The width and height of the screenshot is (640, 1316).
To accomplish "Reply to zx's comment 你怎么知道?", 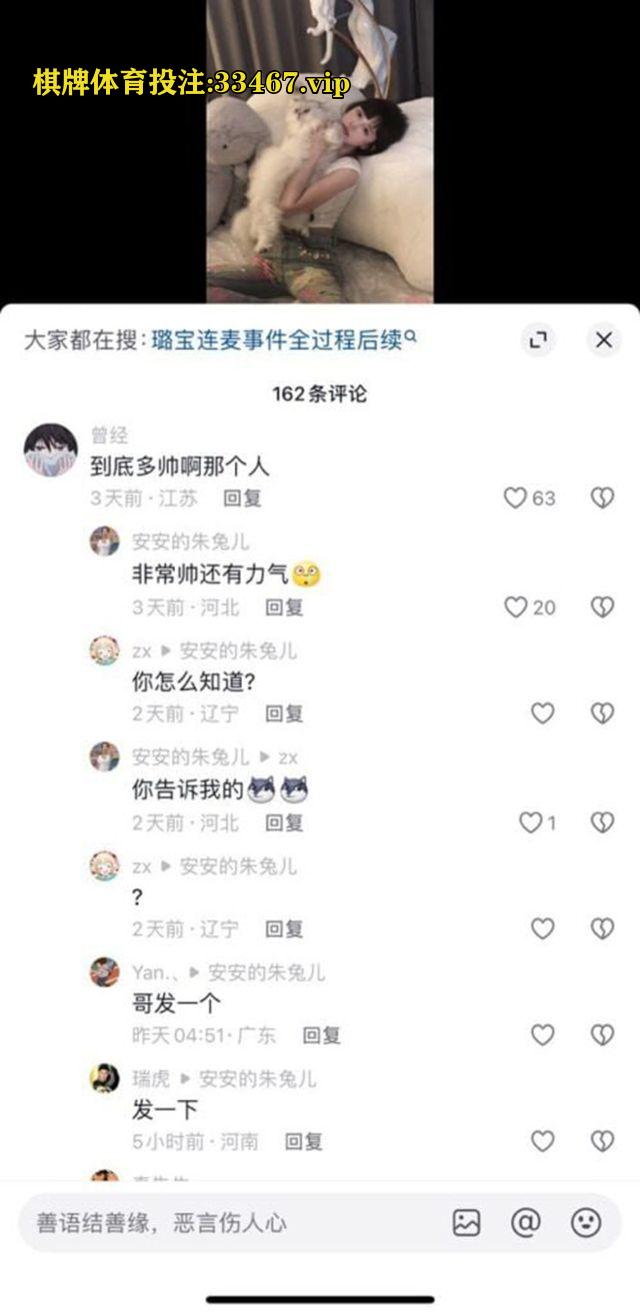I will click(284, 714).
